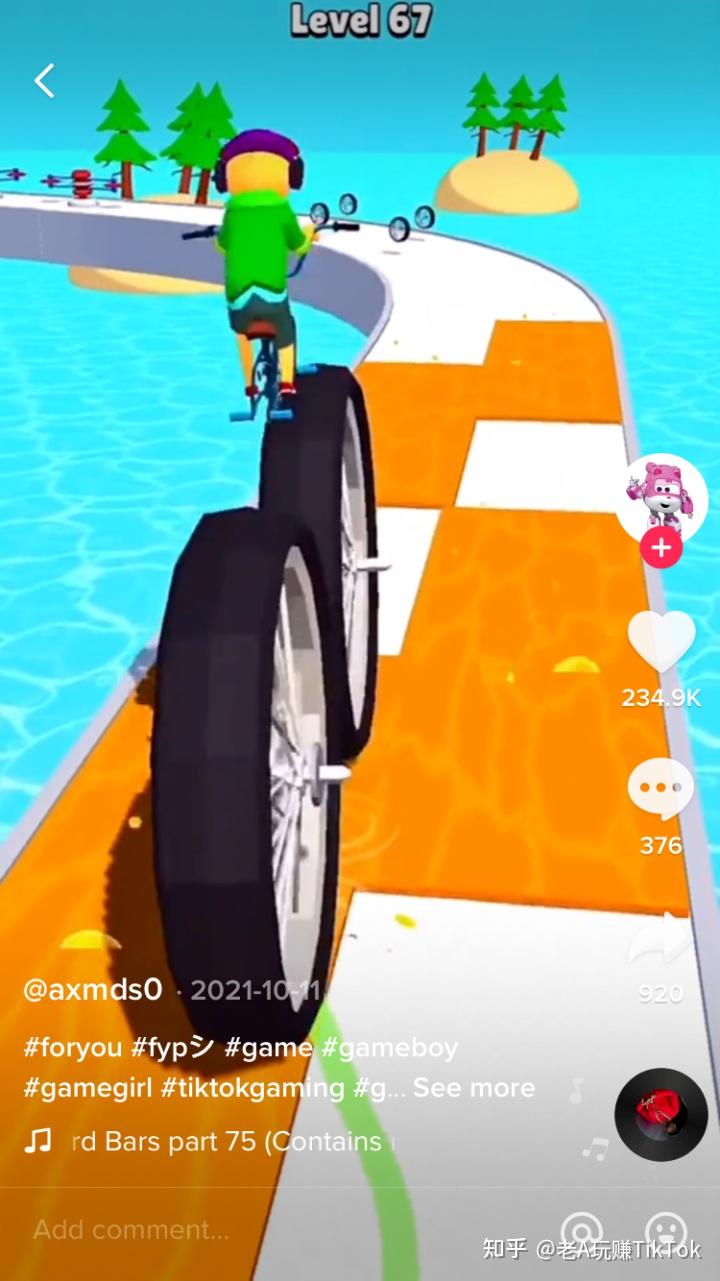Open the #foryou hashtag
This screenshot has width=720, height=1281.
tap(71, 1048)
